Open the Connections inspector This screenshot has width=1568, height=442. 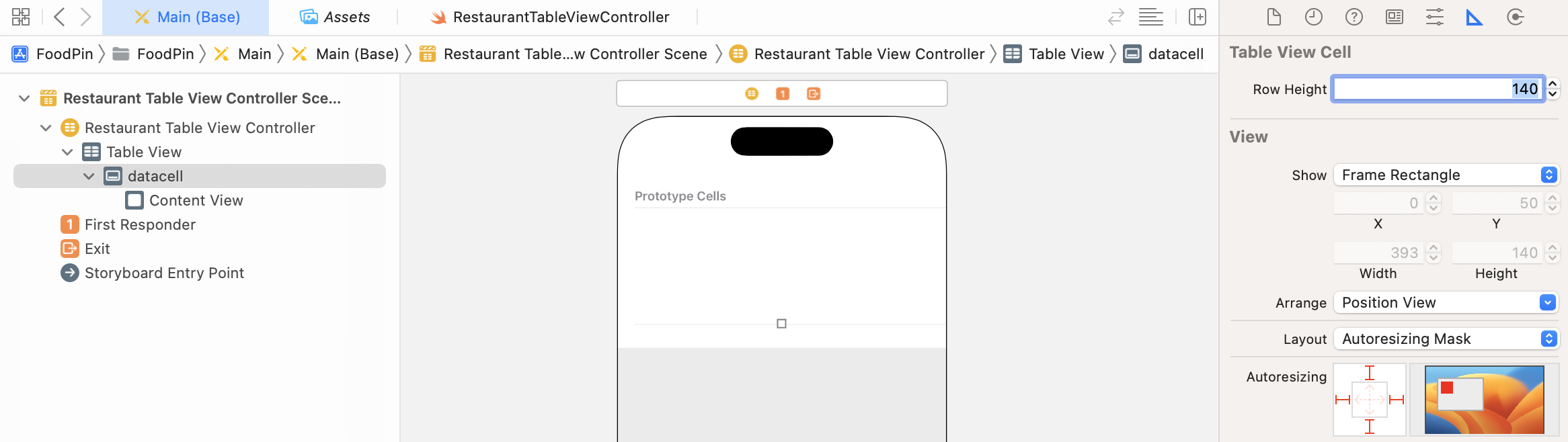(x=1515, y=17)
